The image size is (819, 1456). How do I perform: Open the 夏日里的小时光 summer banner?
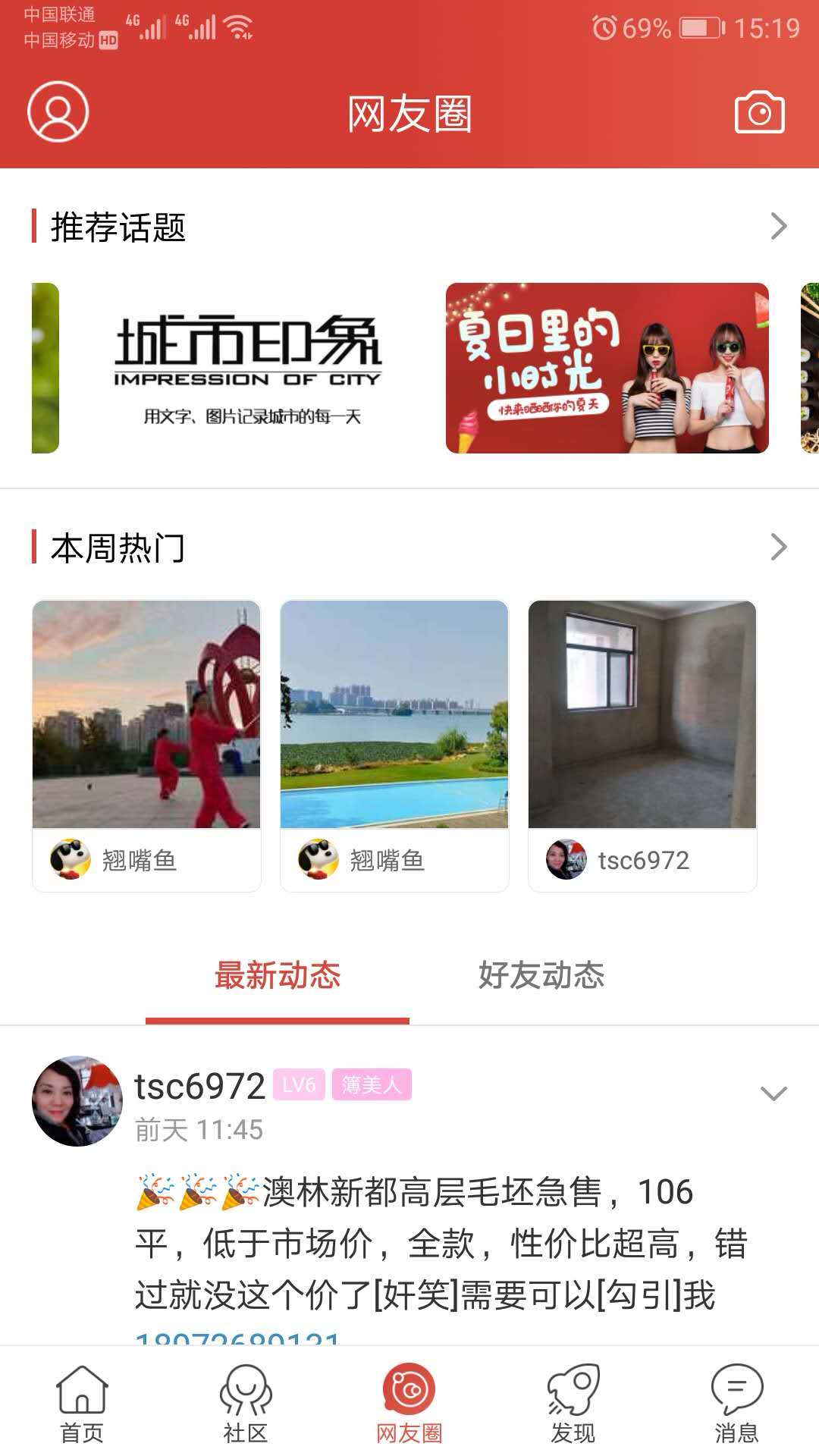tap(607, 368)
